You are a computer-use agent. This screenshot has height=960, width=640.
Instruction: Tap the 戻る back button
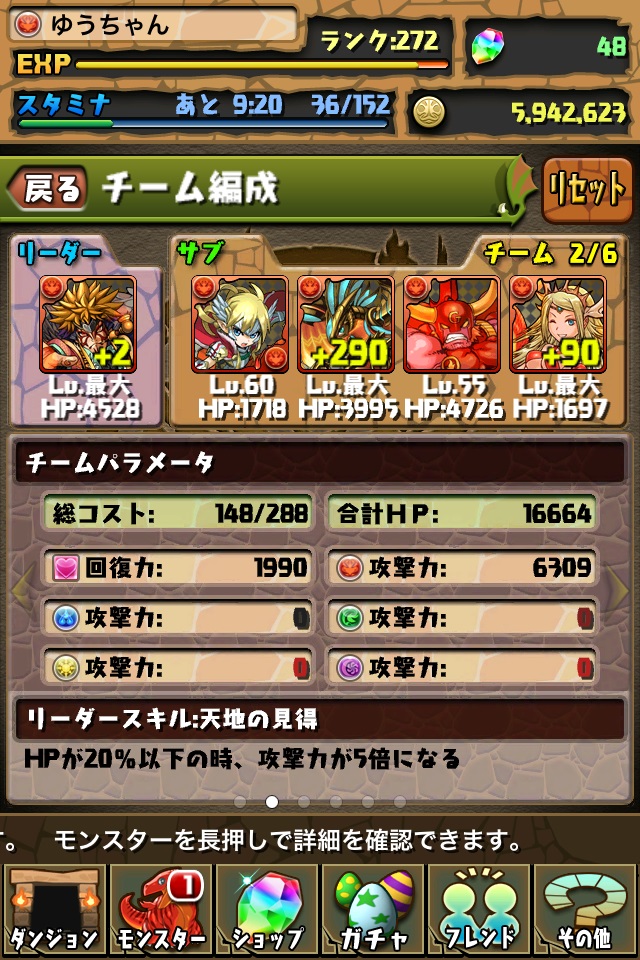pyautogui.click(x=48, y=189)
